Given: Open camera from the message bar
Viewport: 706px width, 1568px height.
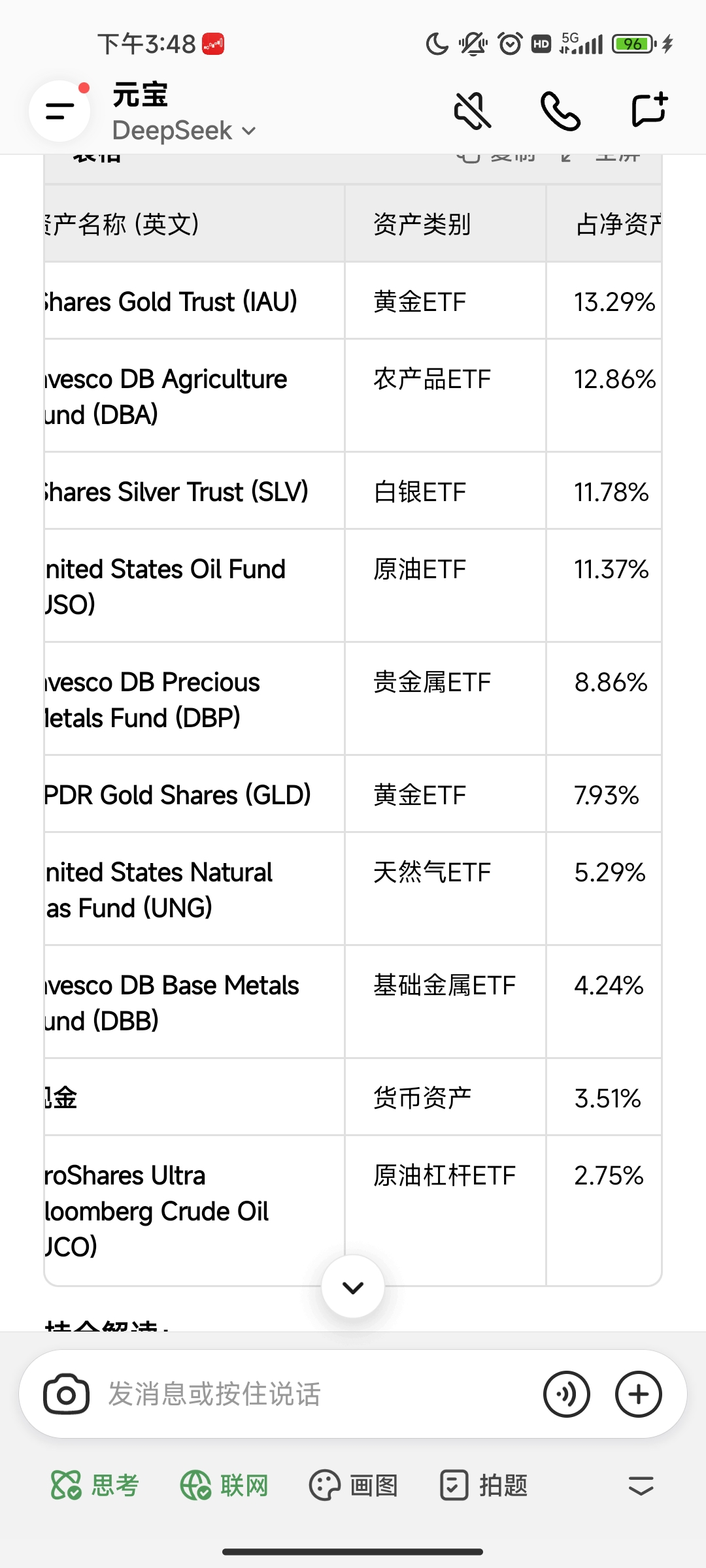Looking at the screenshot, I should pos(66,1394).
